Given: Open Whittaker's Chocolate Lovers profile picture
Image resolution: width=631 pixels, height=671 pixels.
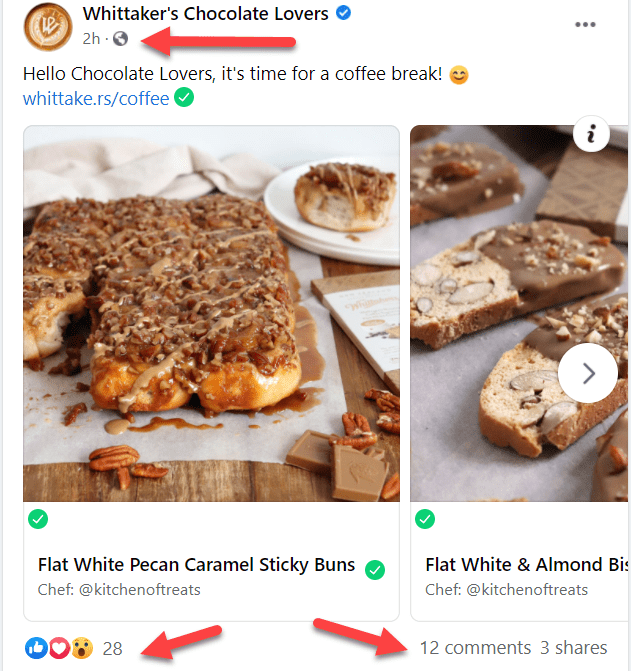Looking at the screenshot, I should (48, 27).
